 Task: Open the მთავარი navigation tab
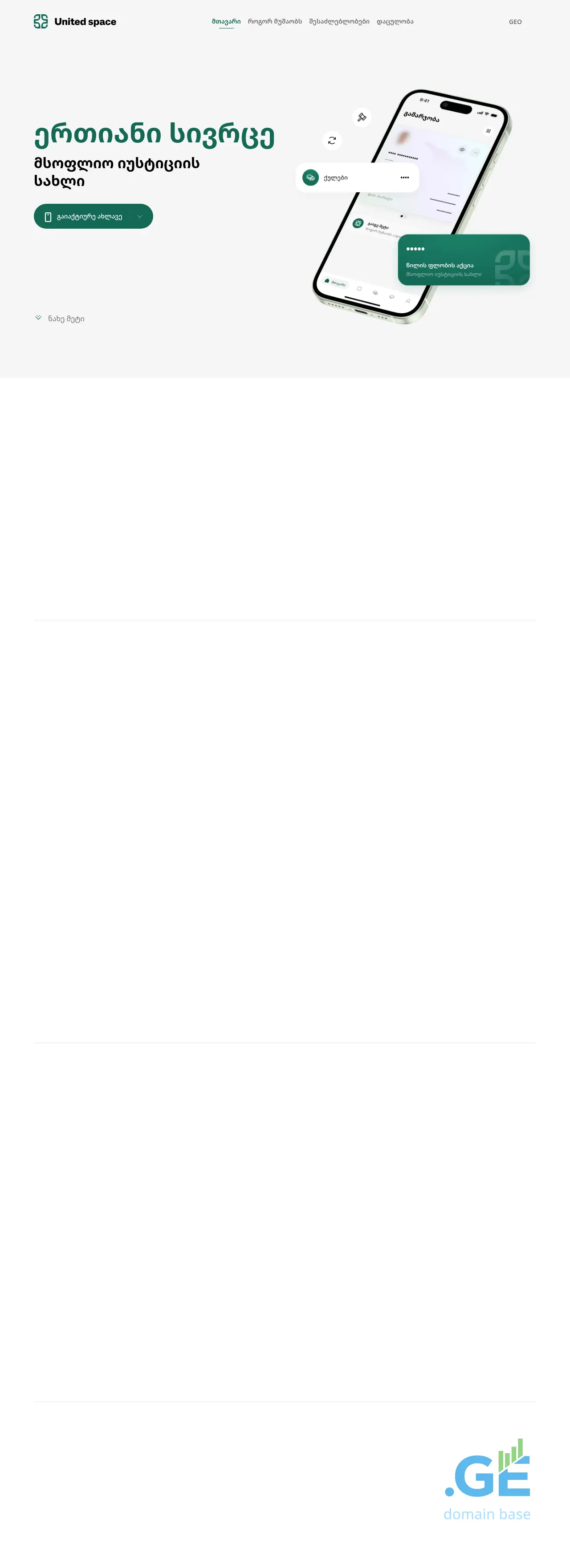pyautogui.click(x=226, y=21)
